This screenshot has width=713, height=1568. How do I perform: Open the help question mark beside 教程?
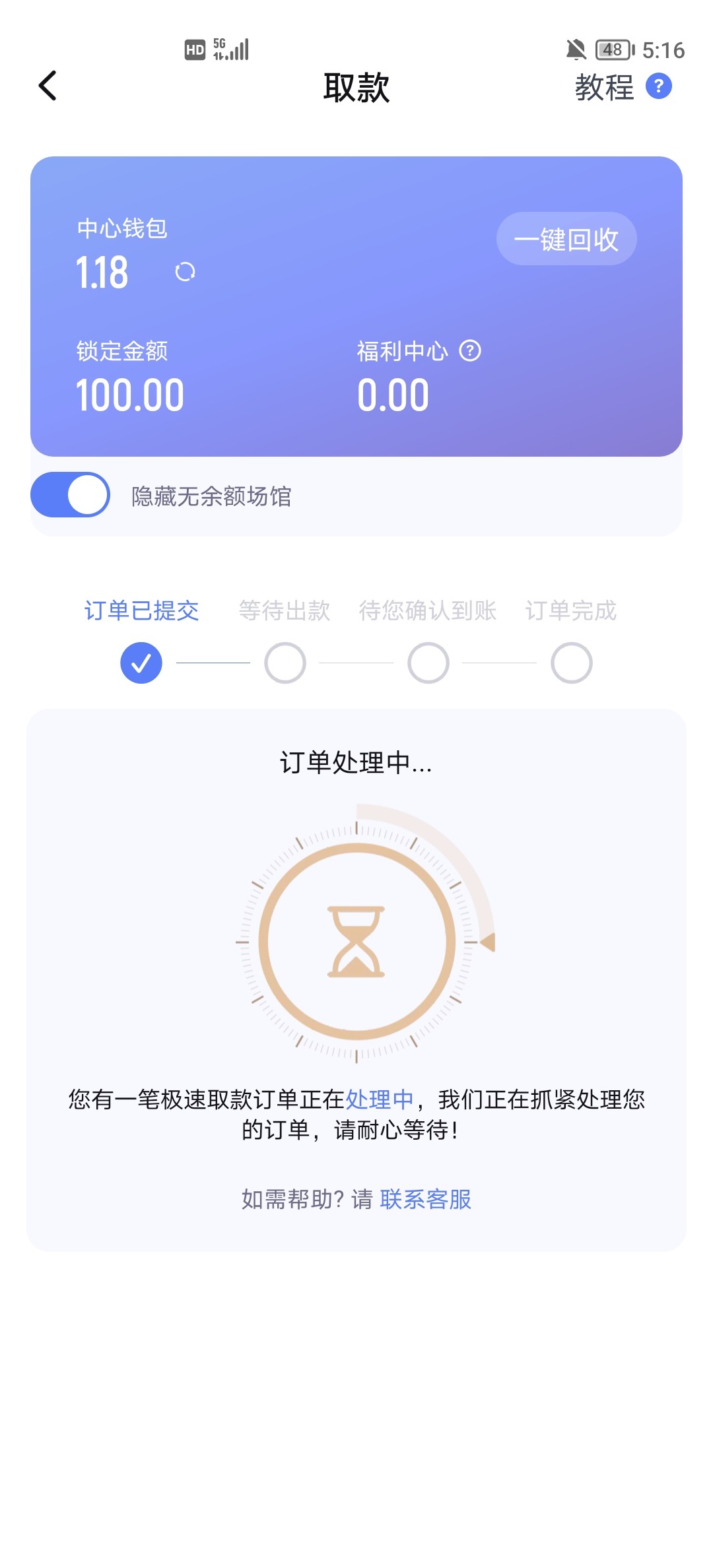[658, 85]
